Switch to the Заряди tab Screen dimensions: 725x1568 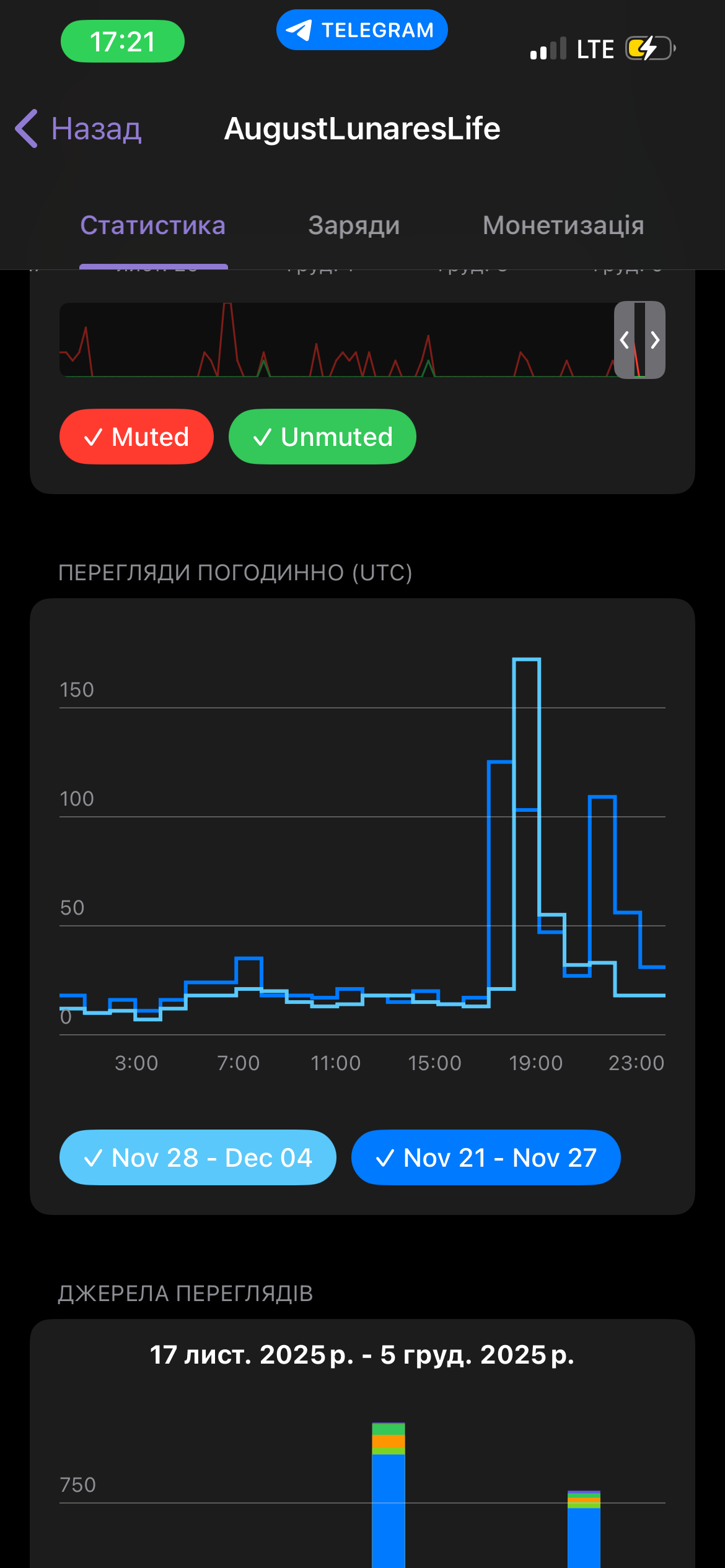tap(354, 225)
